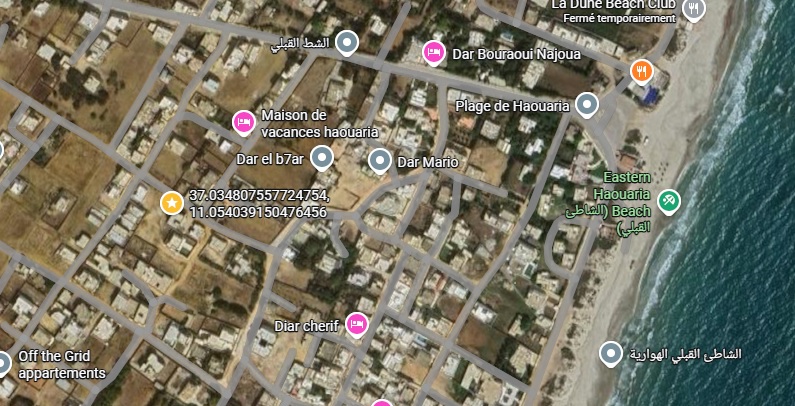Open the Dar Mario location marker
This screenshot has width=795, height=406.
tap(380, 160)
